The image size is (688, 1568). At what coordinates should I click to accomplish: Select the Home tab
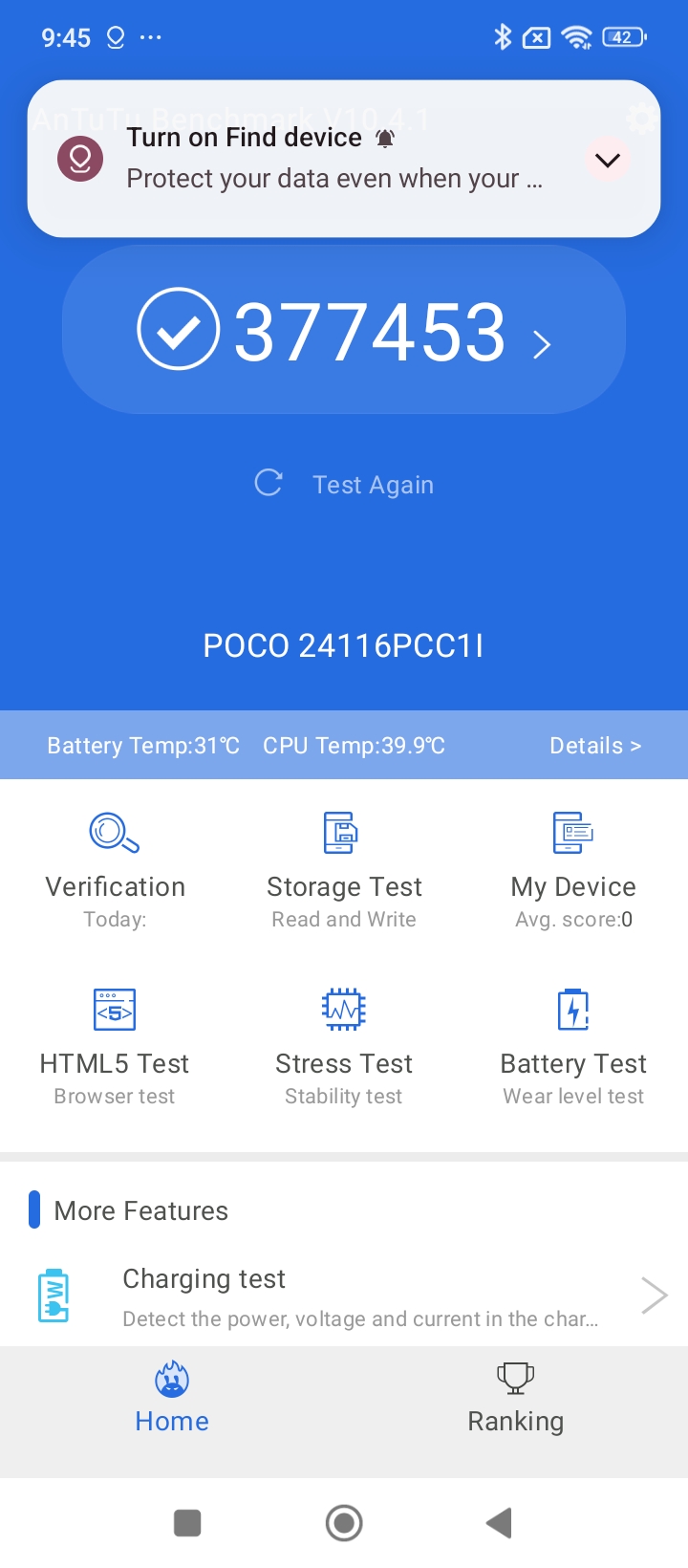click(172, 1398)
